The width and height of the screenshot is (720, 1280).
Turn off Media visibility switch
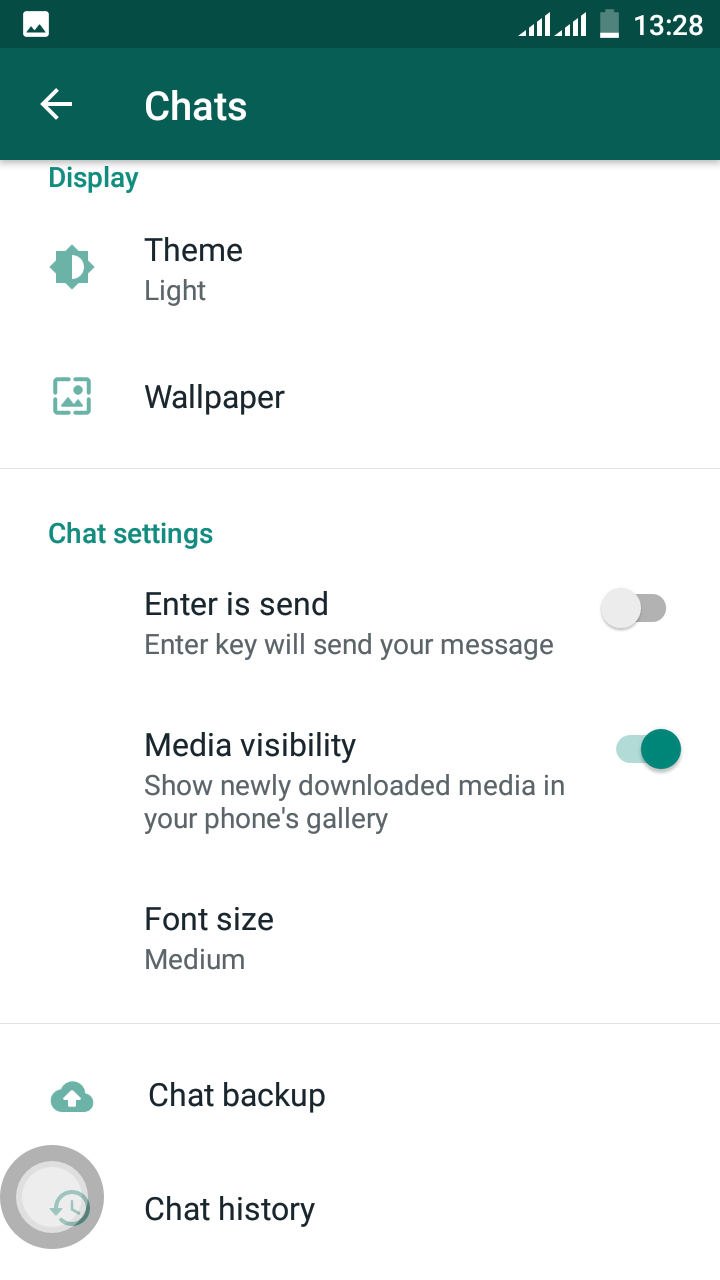[648, 749]
